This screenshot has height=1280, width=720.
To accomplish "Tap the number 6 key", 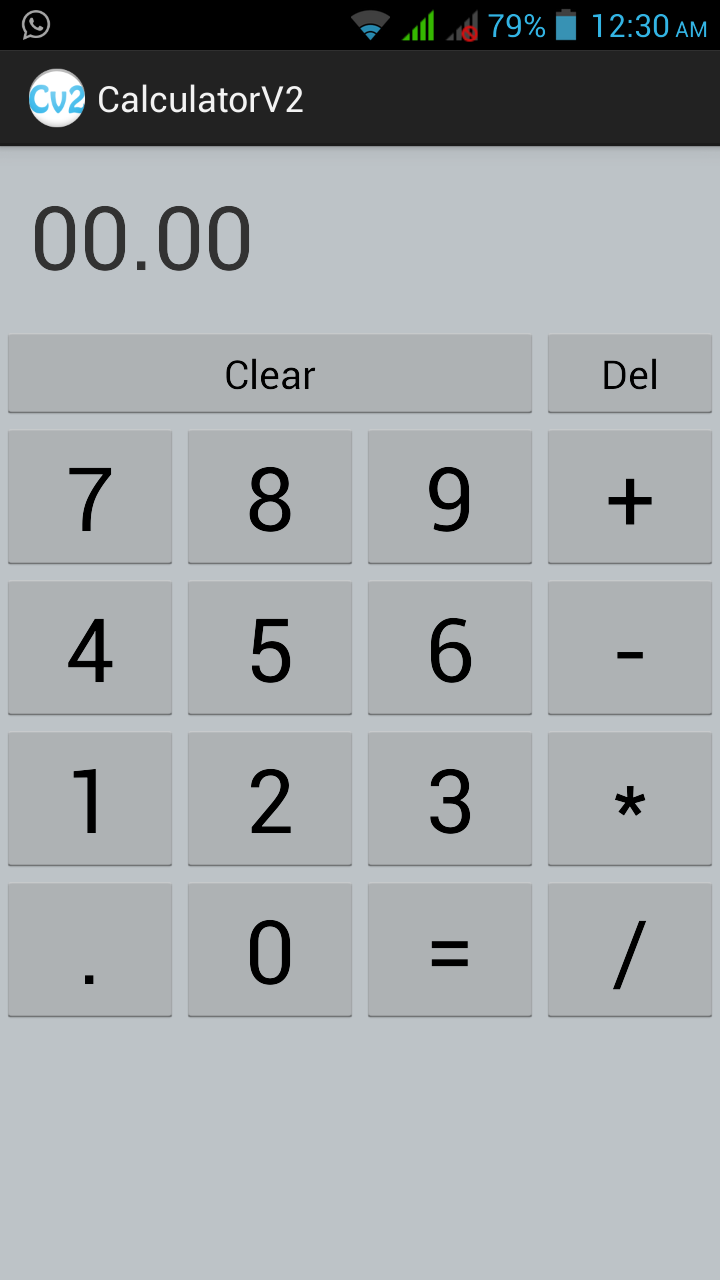I will (x=450, y=648).
